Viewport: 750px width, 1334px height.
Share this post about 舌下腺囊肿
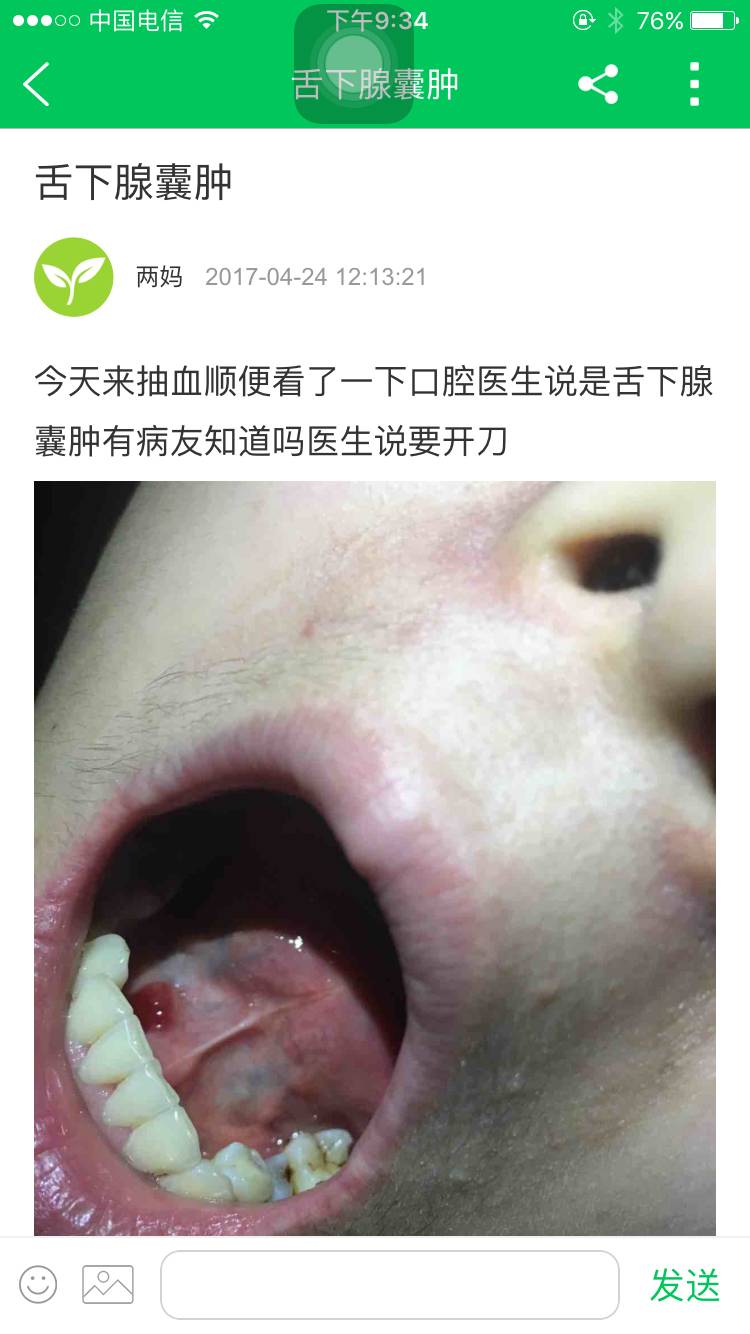[598, 84]
